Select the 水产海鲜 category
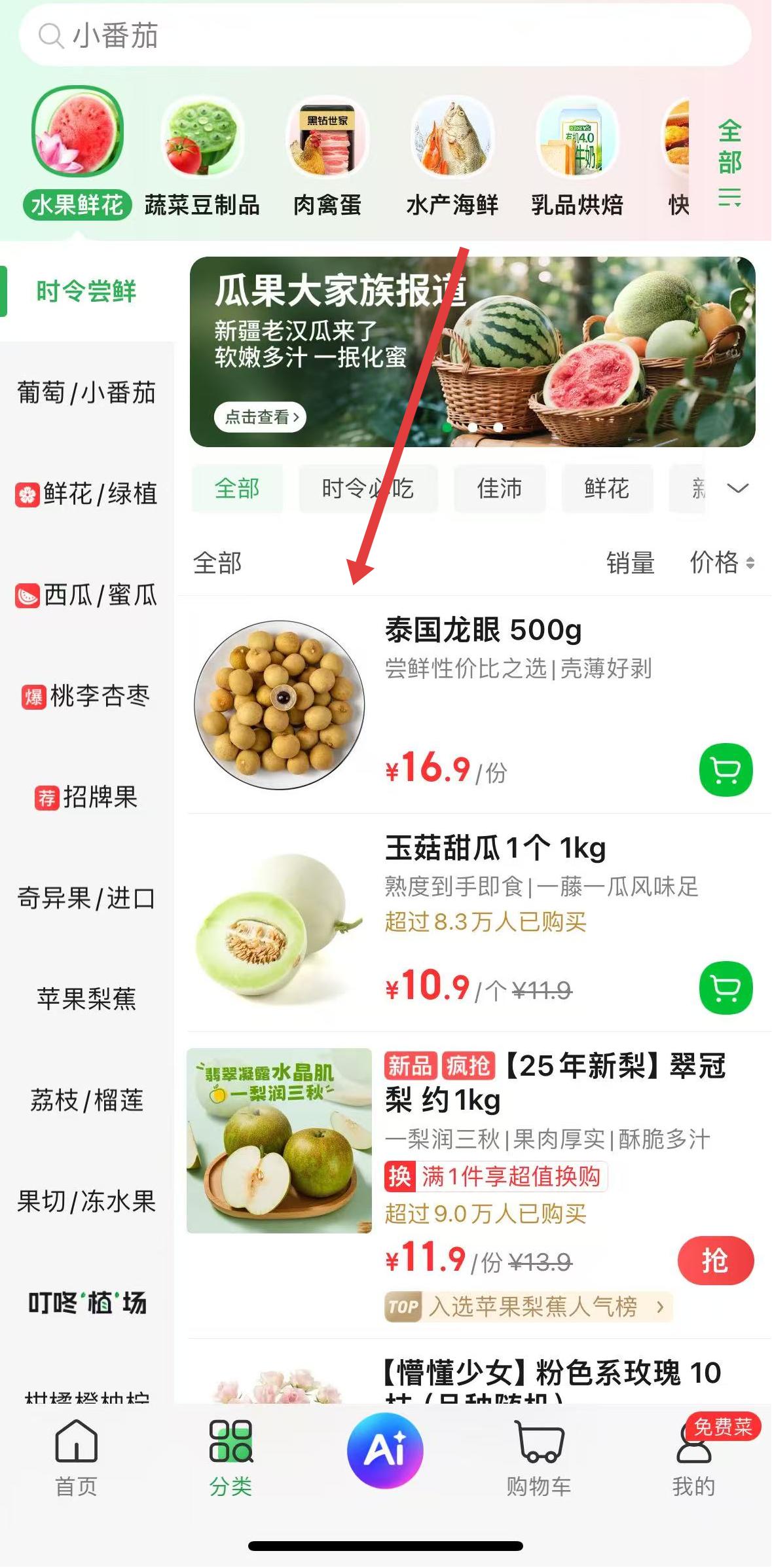 pyautogui.click(x=452, y=157)
